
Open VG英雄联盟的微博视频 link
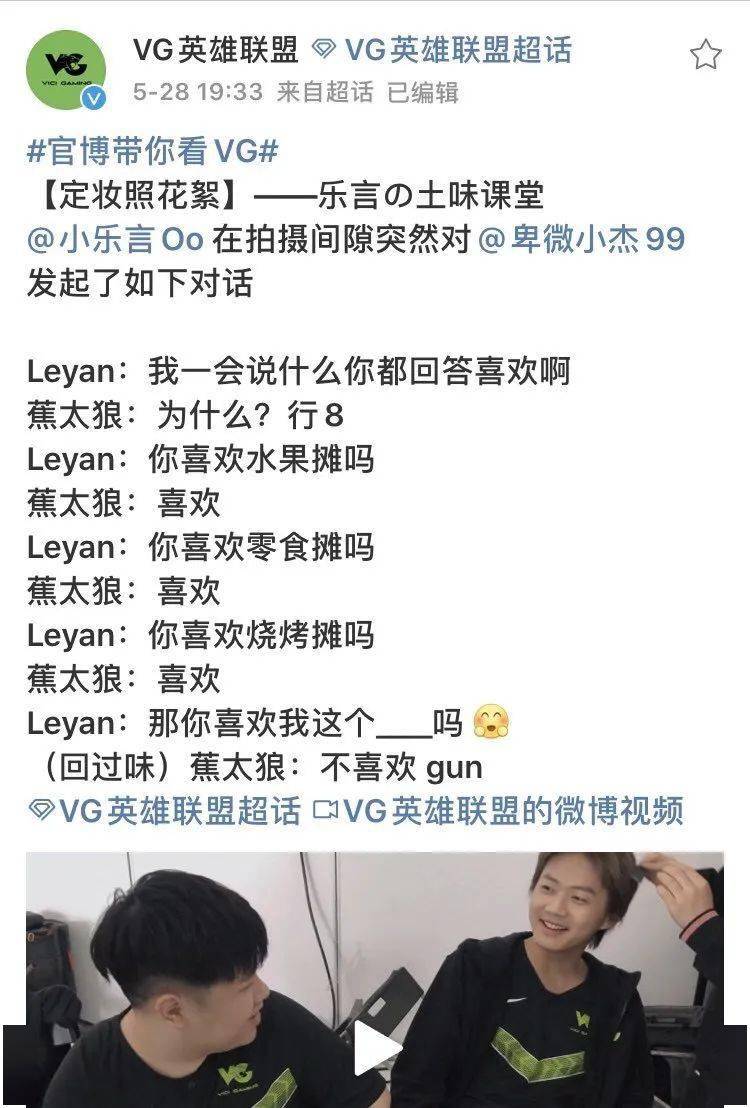click(x=499, y=811)
